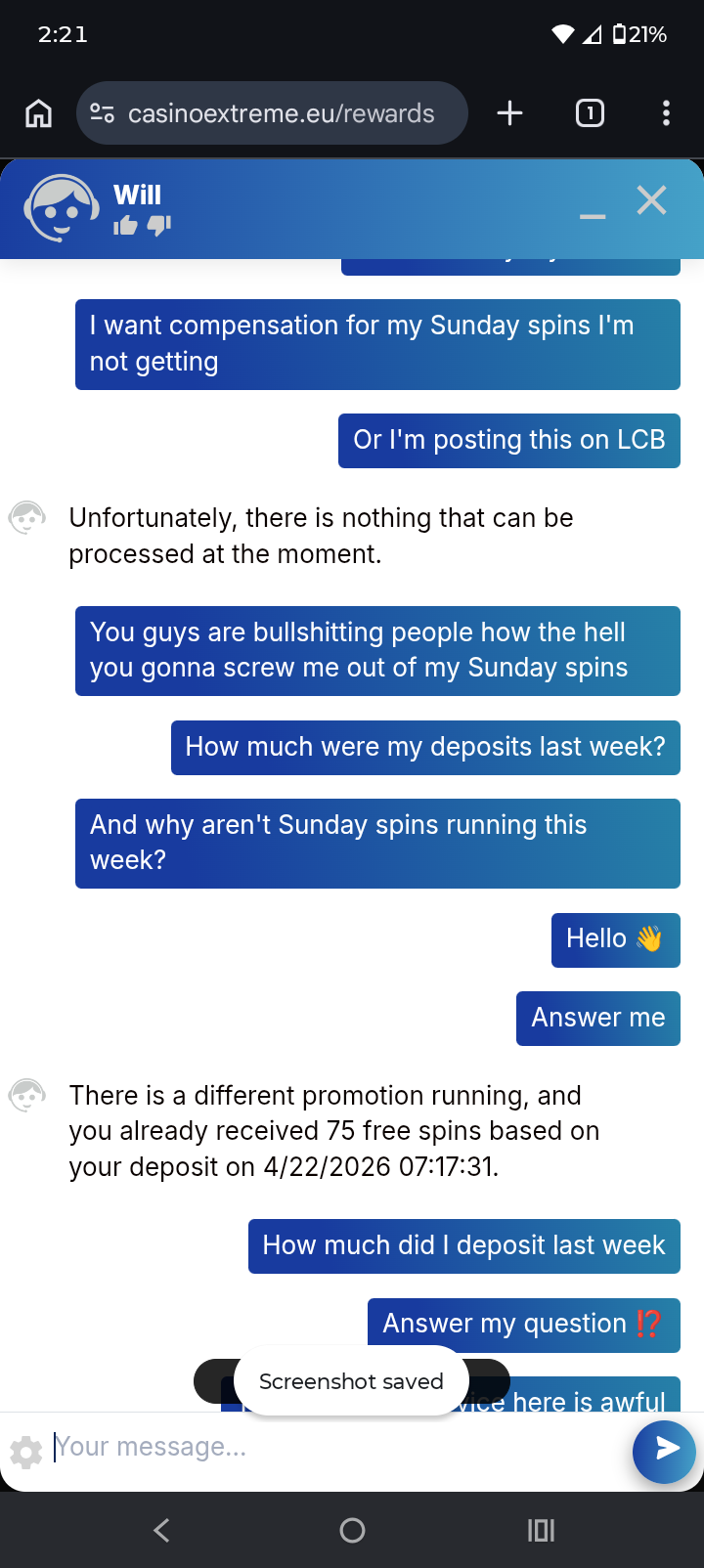The height and width of the screenshot is (1568, 704).
Task: Rate agent Will with thumbs up
Action: [x=125, y=226]
